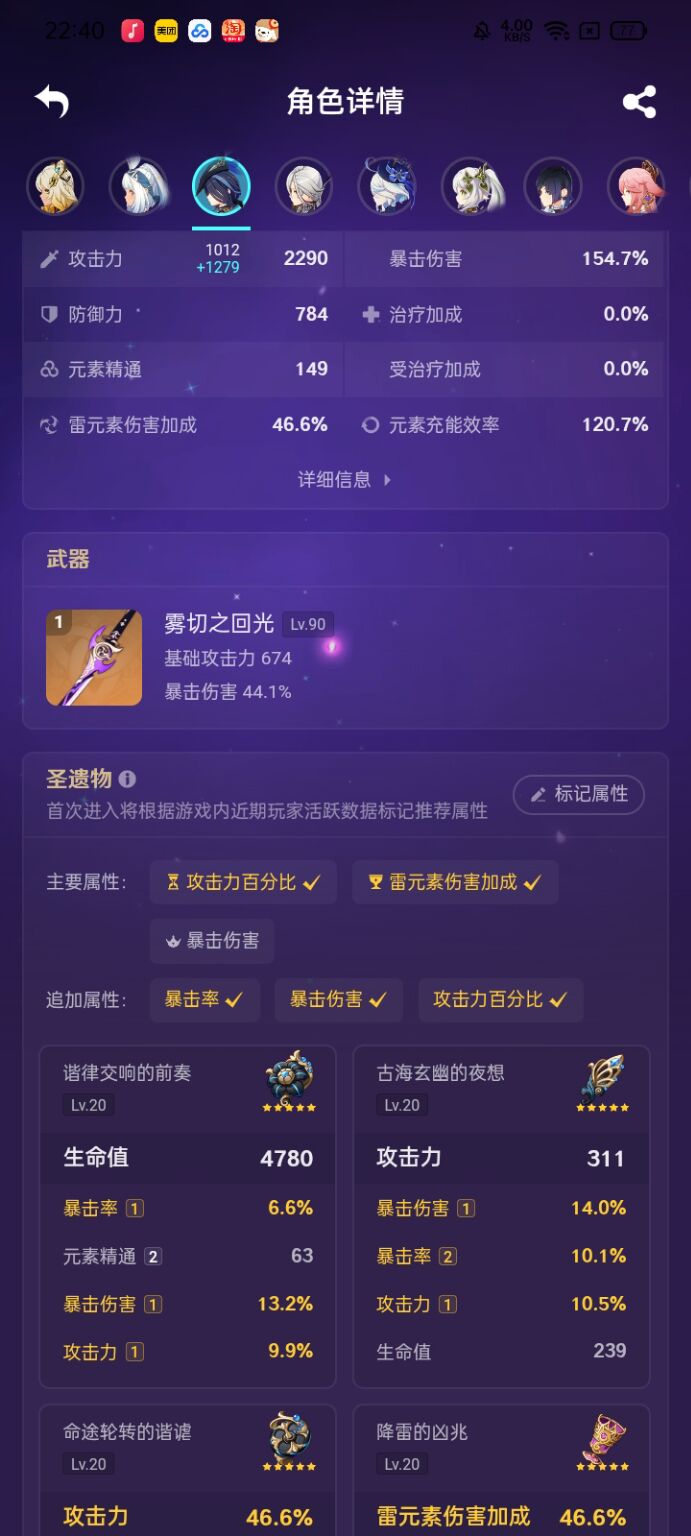Viewport: 691px width, 1536px height.
Task: Go back using the arrow icon
Action: click(x=52, y=100)
